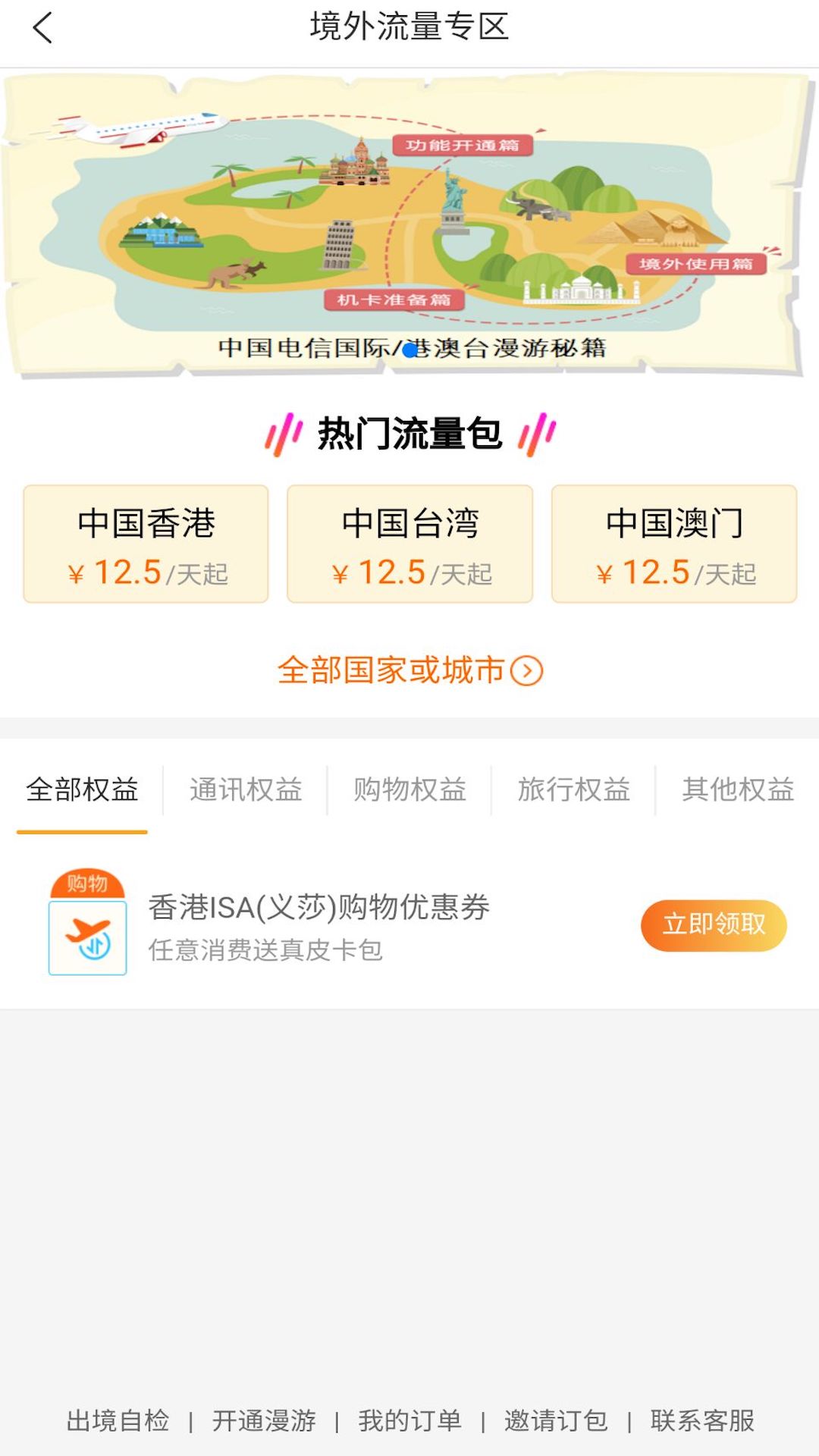This screenshot has width=819, height=1456.
Task: Open 全部国家或城市 list
Action: click(x=409, y=670)
